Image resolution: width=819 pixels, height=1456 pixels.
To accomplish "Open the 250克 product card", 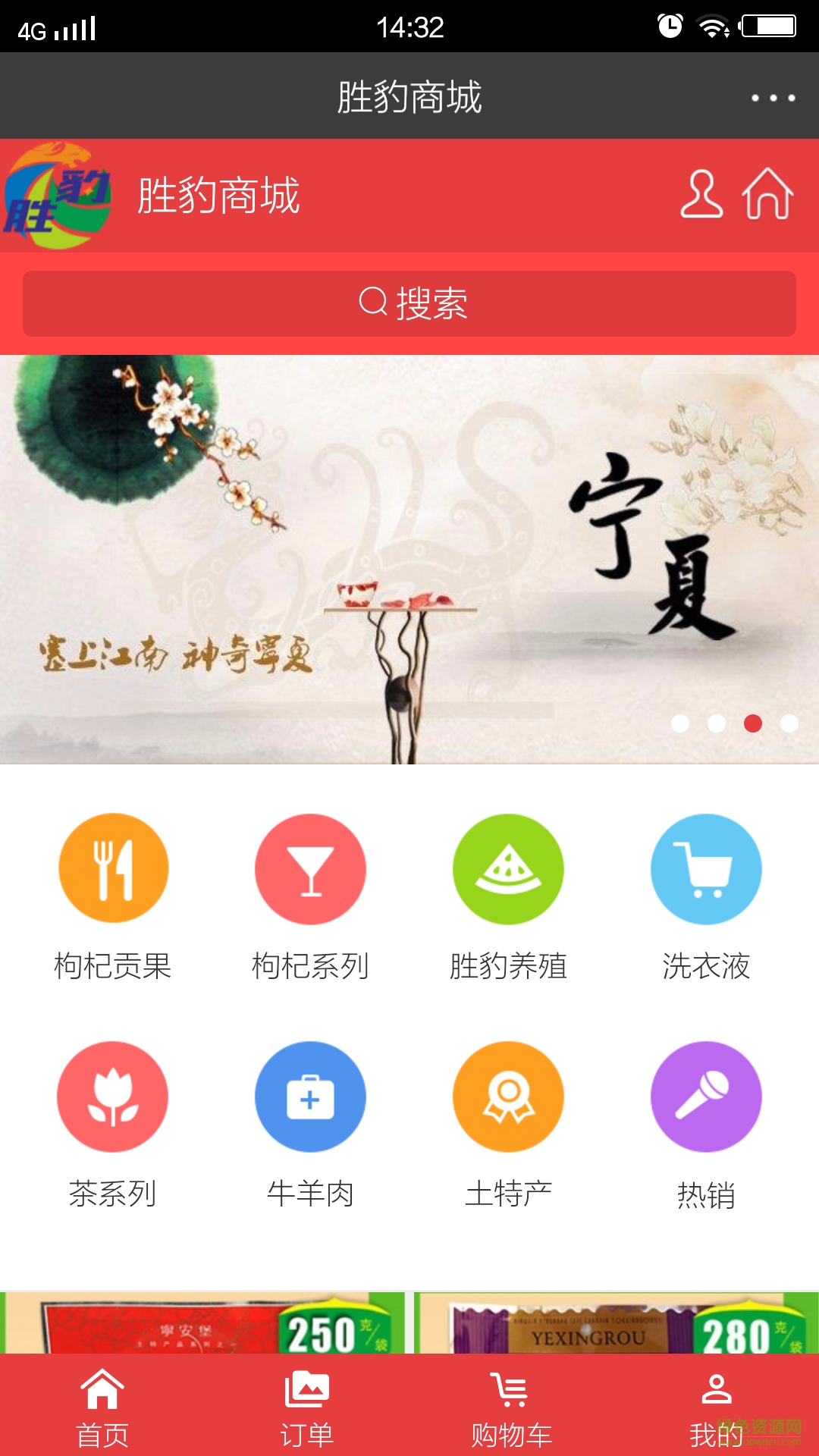I will [x=203, y=1323].
